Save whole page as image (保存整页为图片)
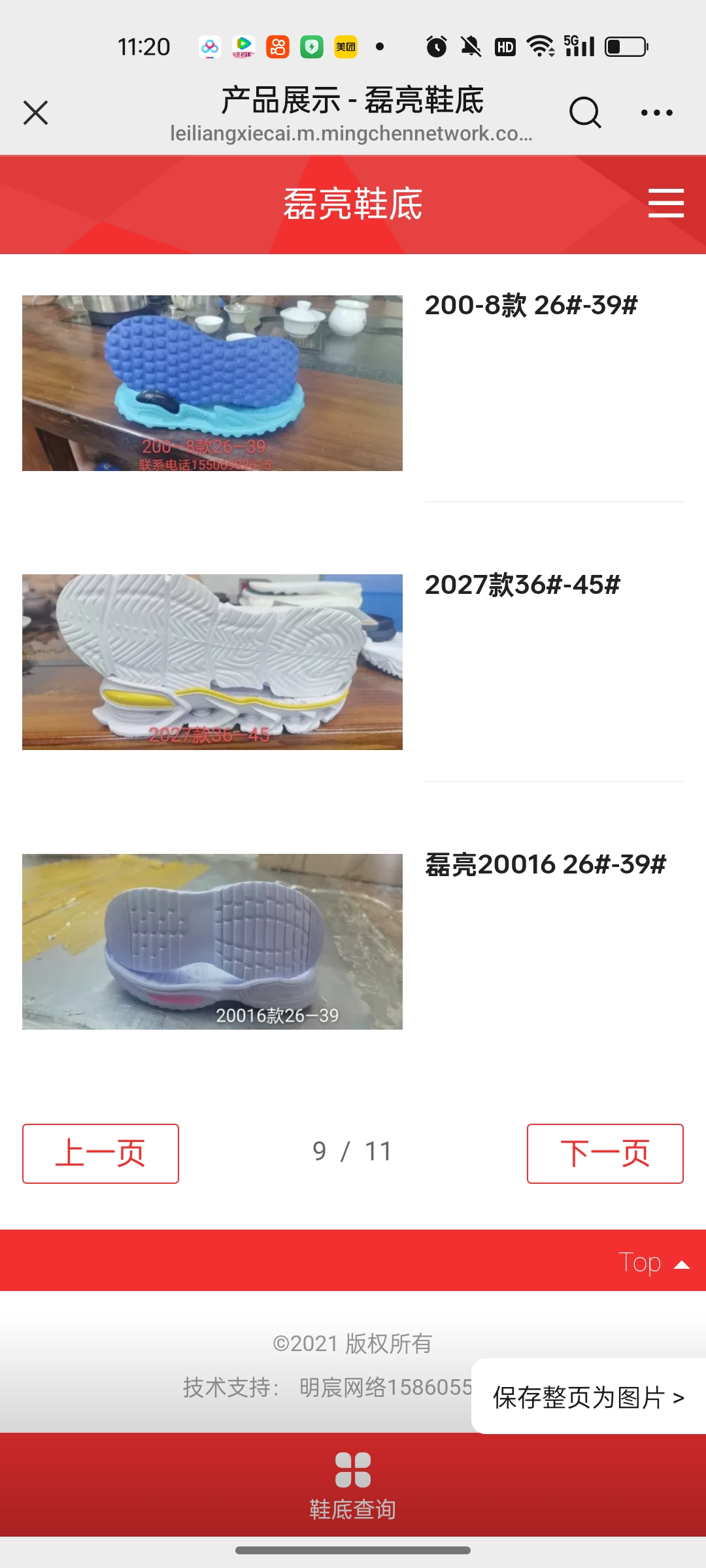 pyautogui.click(x=588, y=1397)
